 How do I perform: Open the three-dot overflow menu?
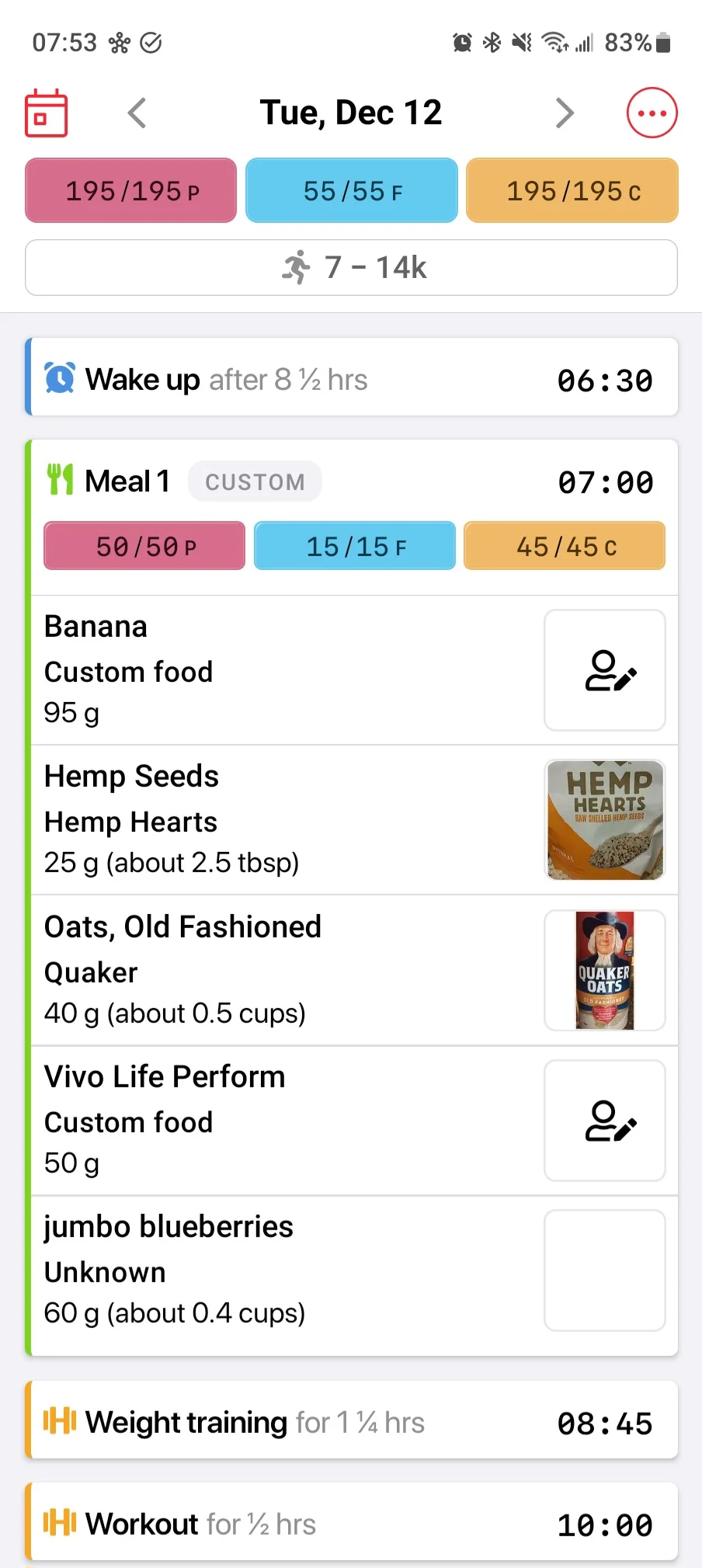652,113
